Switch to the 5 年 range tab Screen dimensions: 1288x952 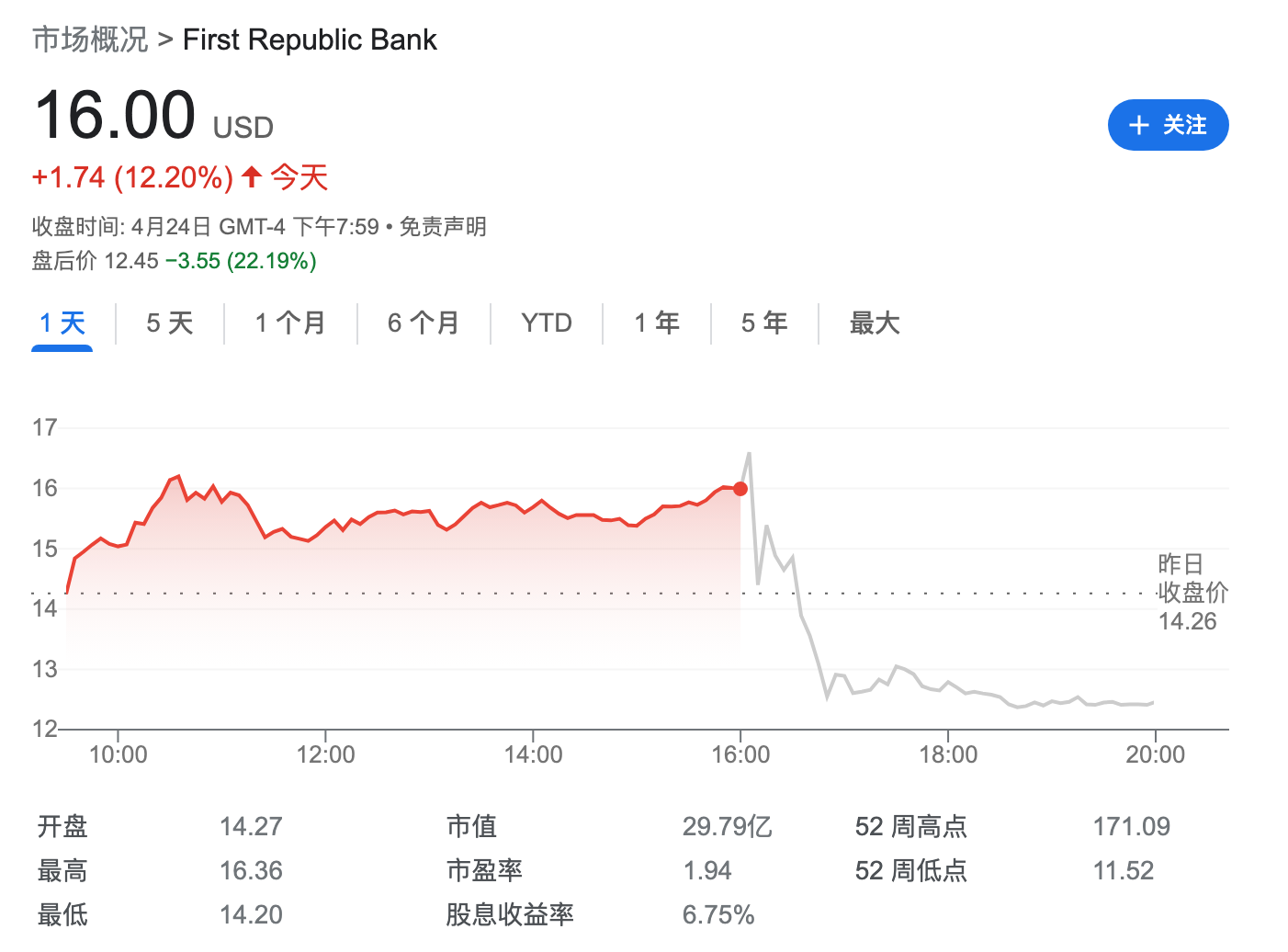coord(764,323)
